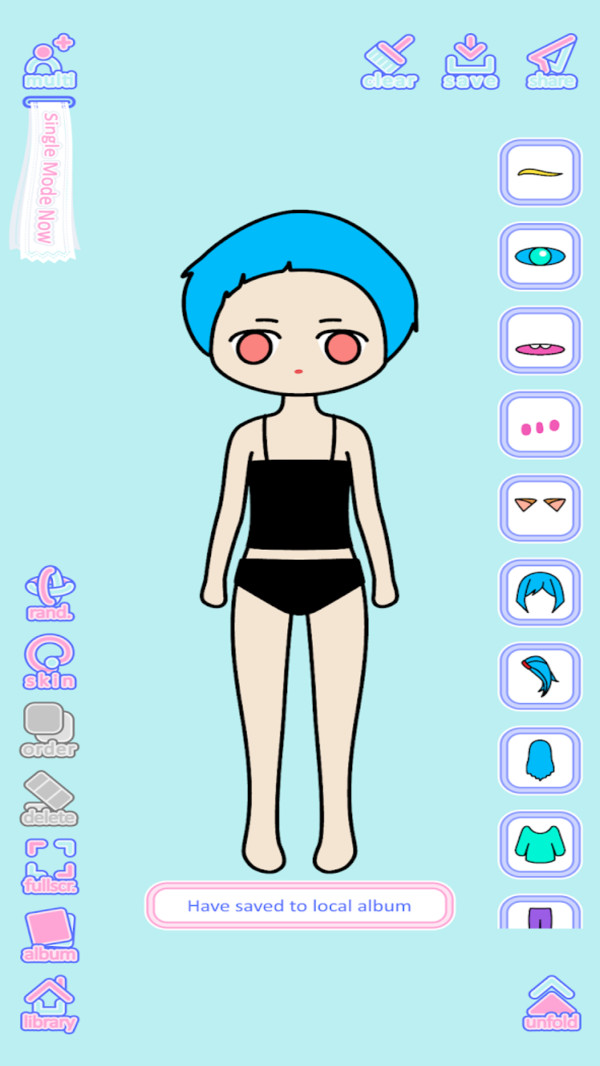
Task: Open the teal shirt tops category
Action: tap(540, 845)
